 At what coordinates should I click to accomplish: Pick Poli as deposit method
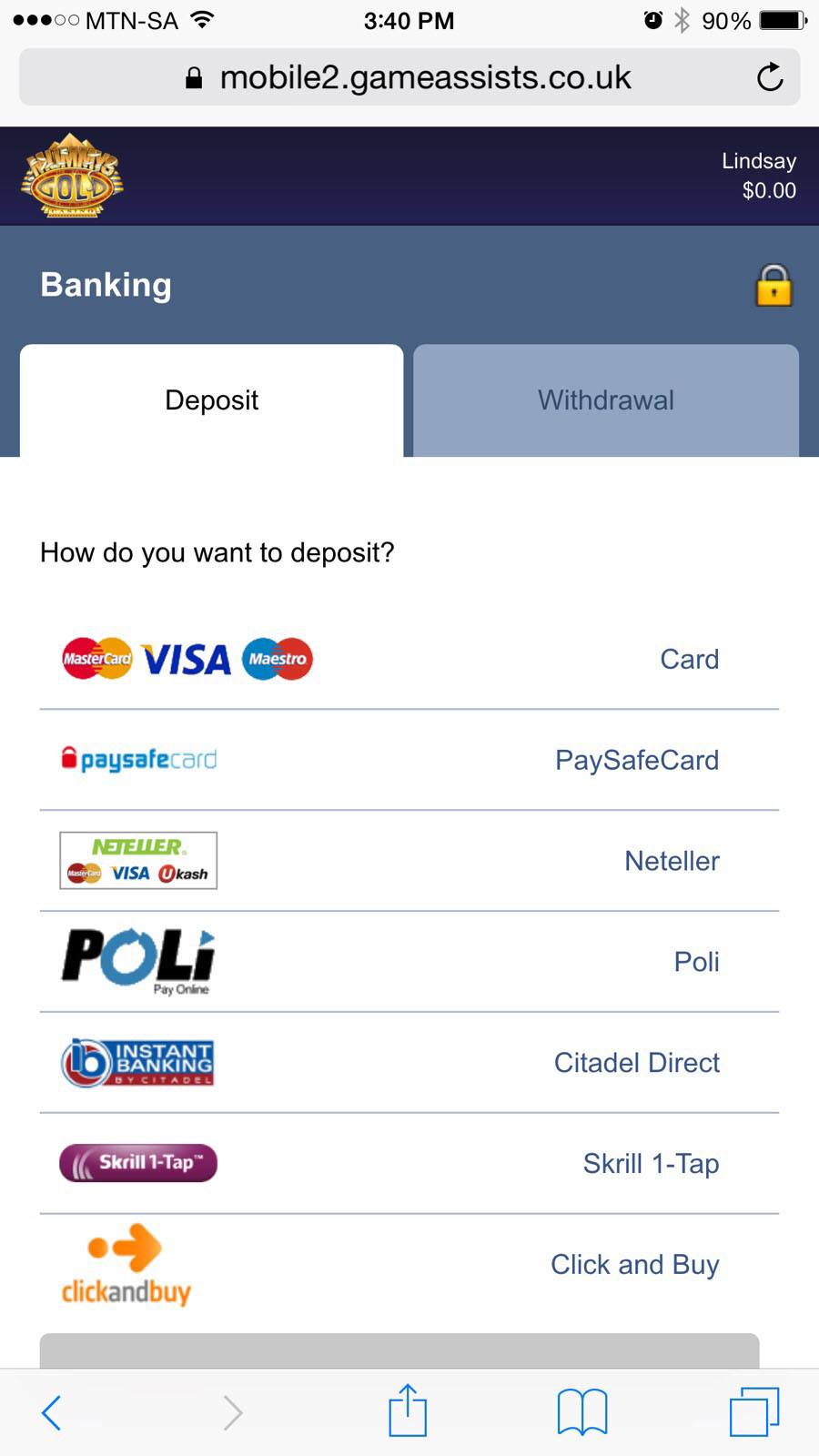409,962
